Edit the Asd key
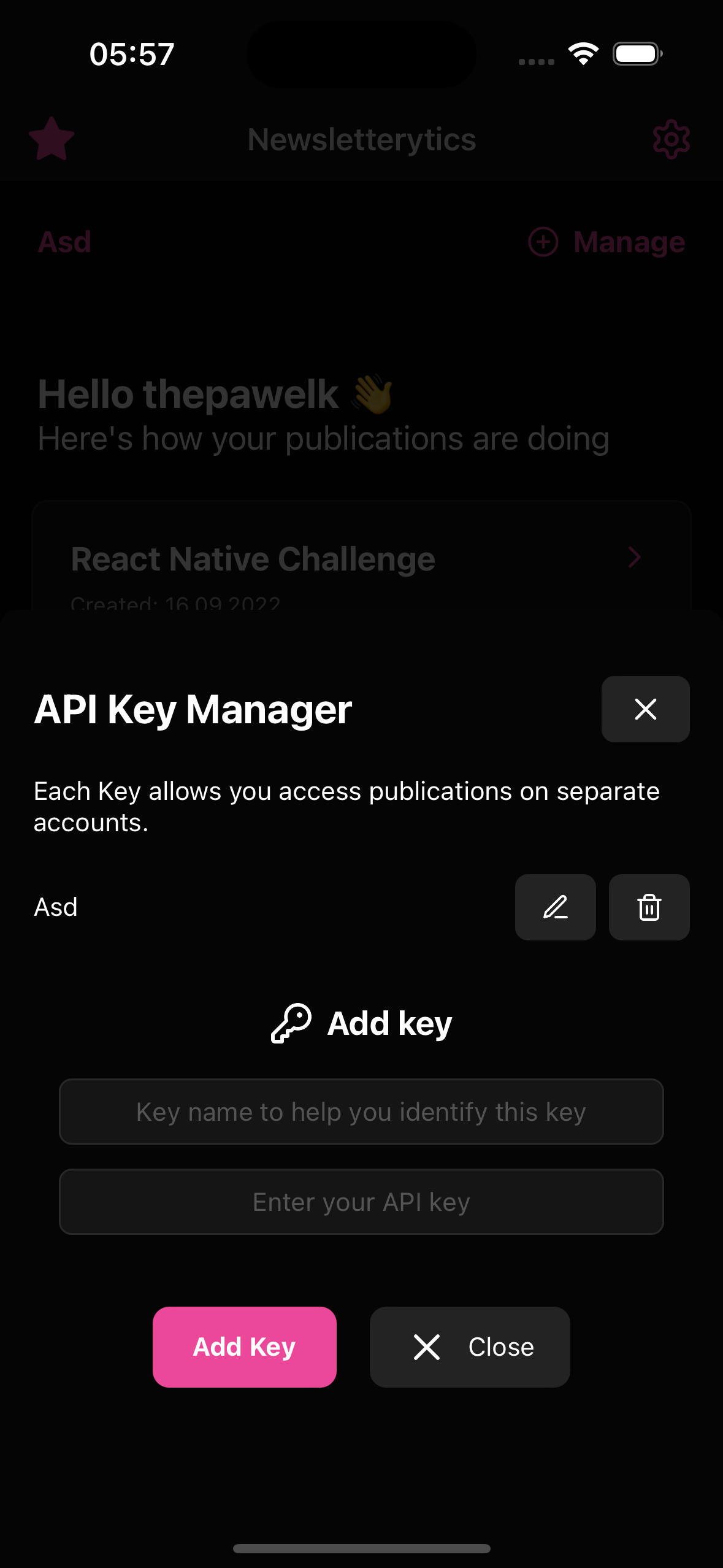 pos(555,907)
